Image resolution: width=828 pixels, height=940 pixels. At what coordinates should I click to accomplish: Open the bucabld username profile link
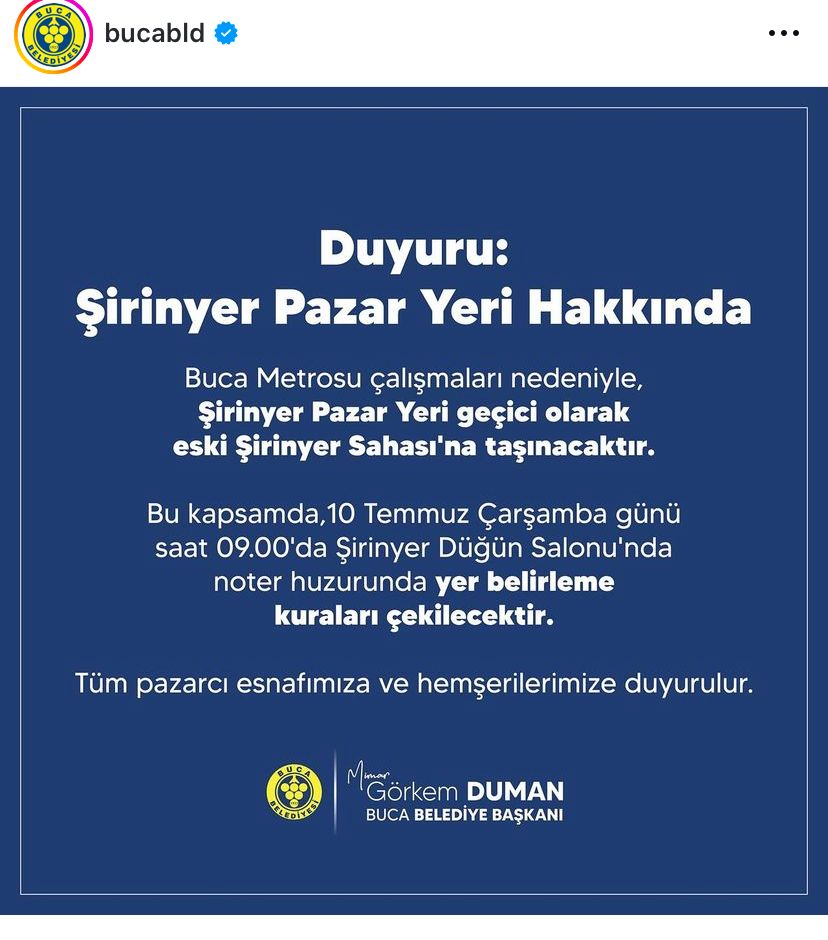154,33
